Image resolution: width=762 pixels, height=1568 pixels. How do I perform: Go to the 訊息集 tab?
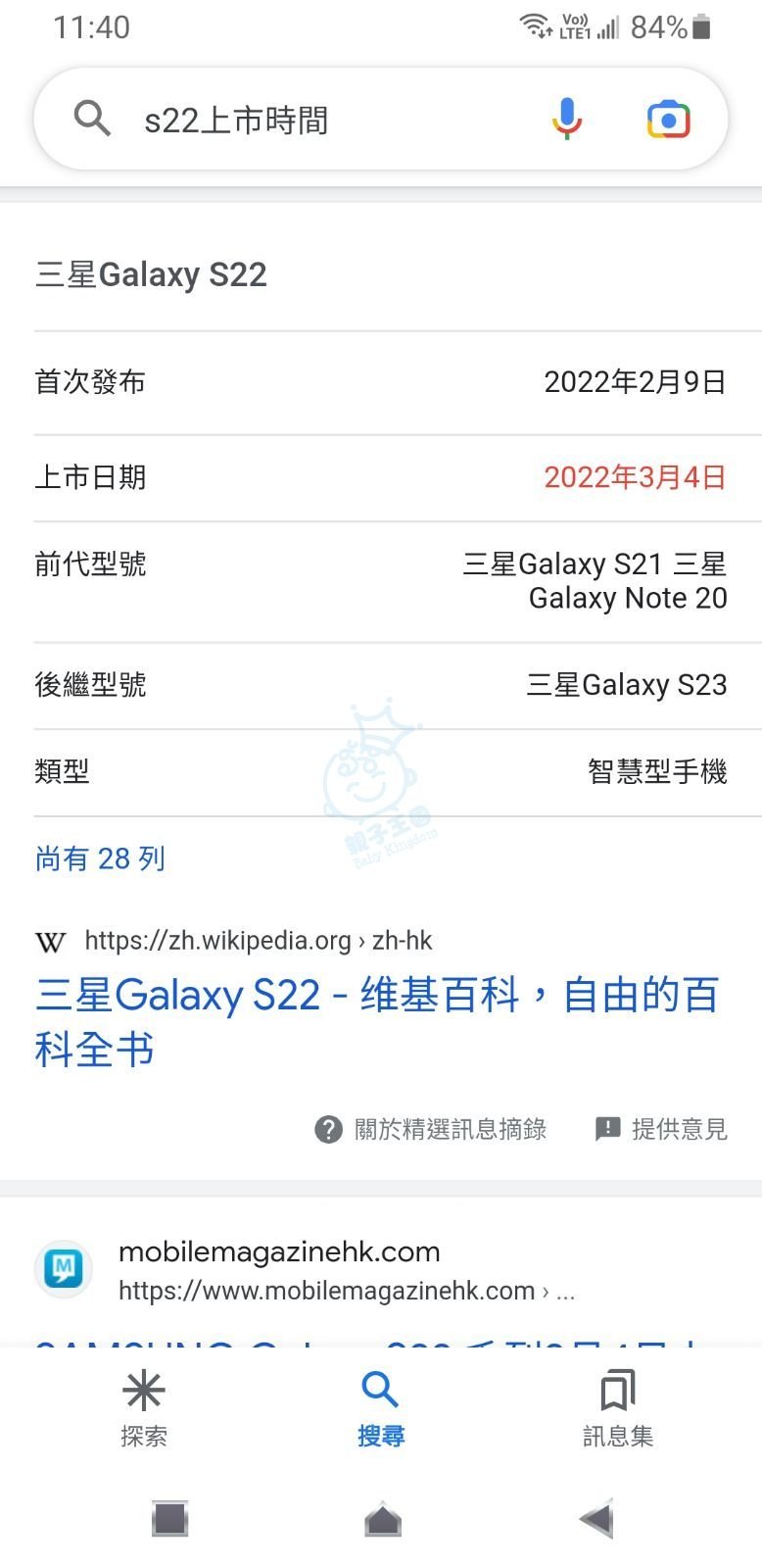click(617, 1407)
